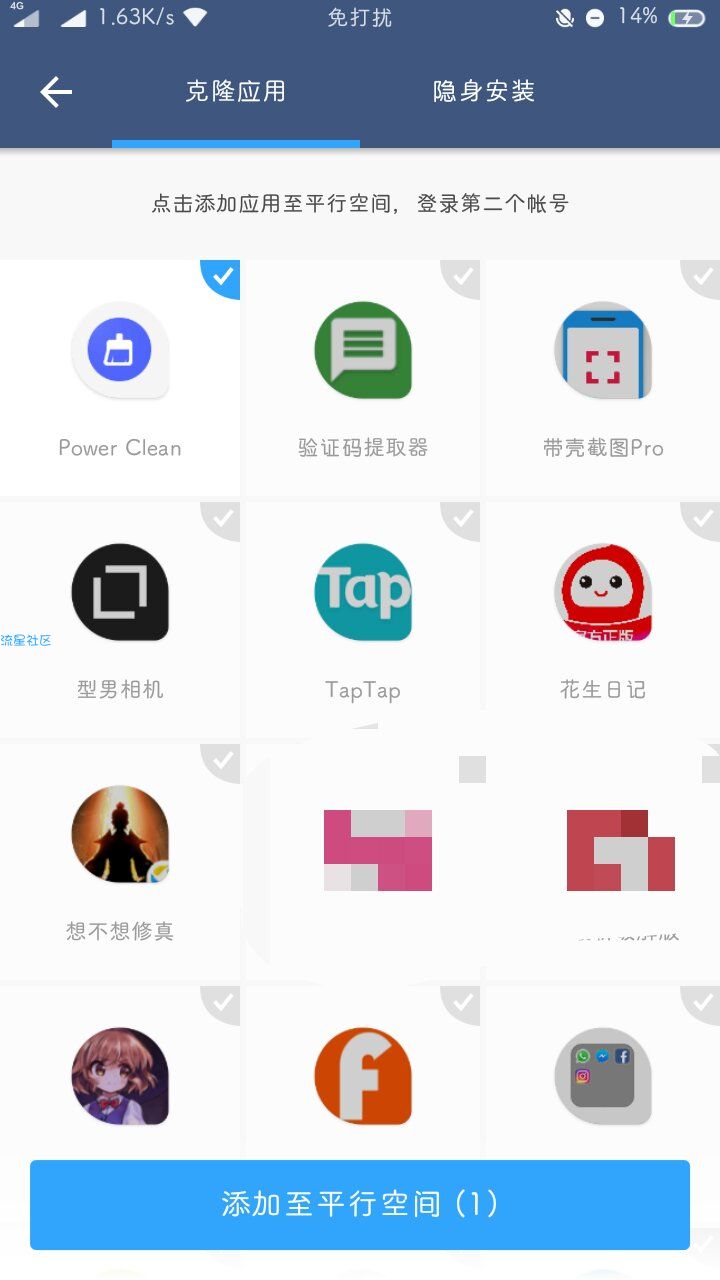The image size is (720, 1280).
Task: Tap 添加至平行空间 (1) button
Action: (x=360, y=1204)
